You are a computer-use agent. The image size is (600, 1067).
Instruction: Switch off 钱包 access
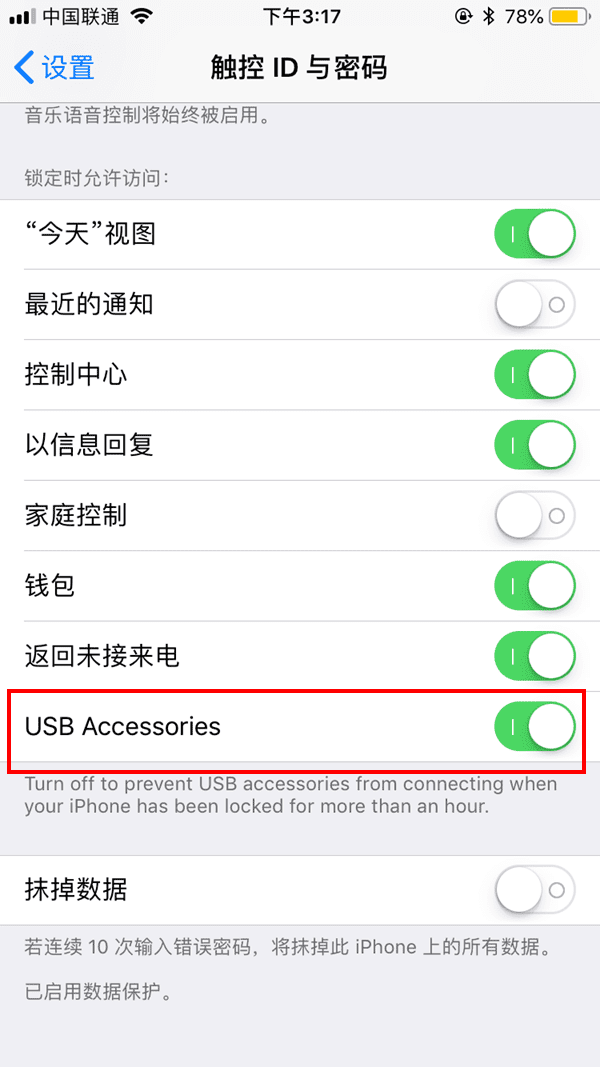click(x=535, y=586)
